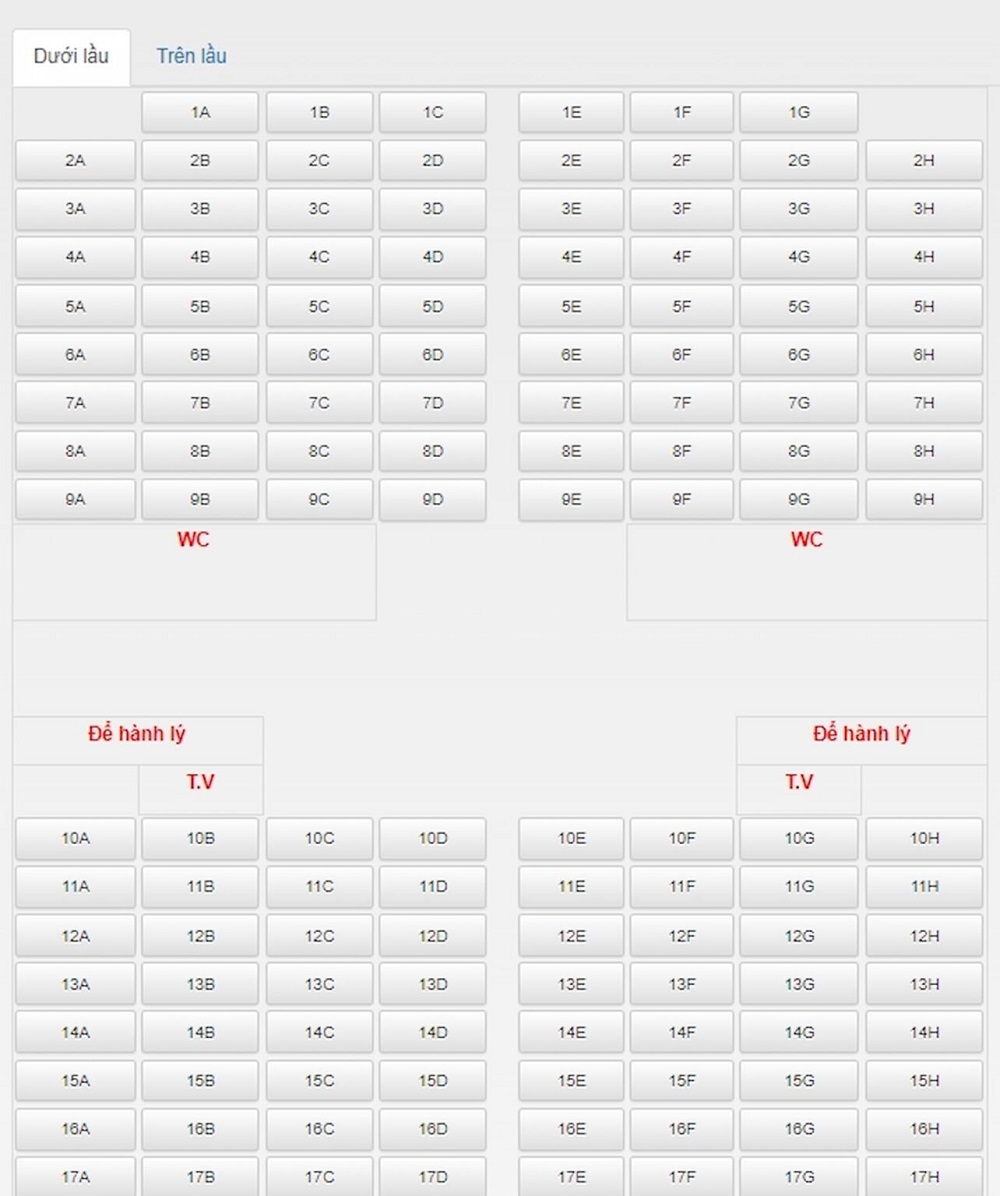Tap seat 8G
The width and height of the screenshot is (1000, 1196).
pyautogui.click(x=798, y=451)
